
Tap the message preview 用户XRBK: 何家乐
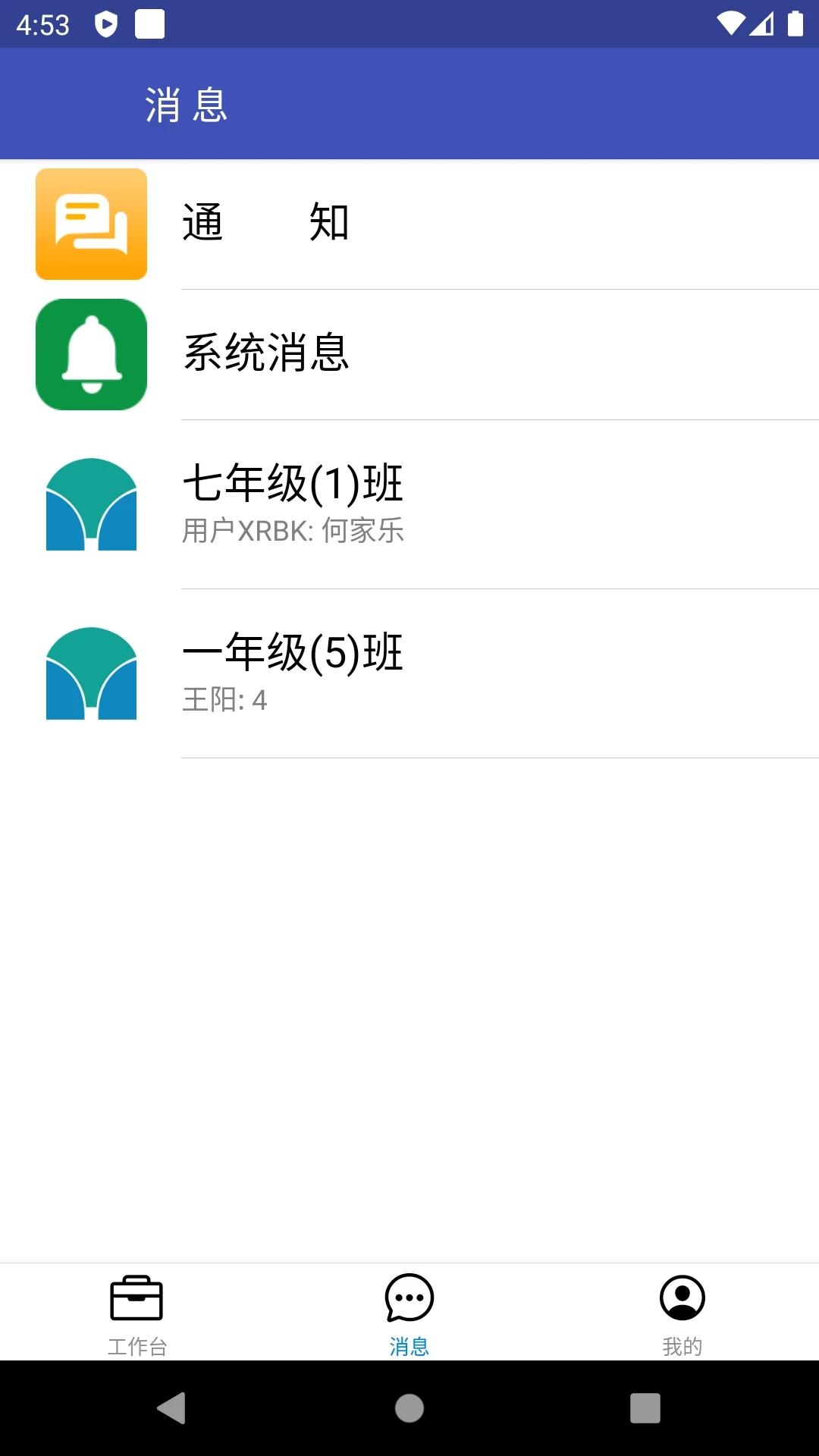tap(293, 532)
